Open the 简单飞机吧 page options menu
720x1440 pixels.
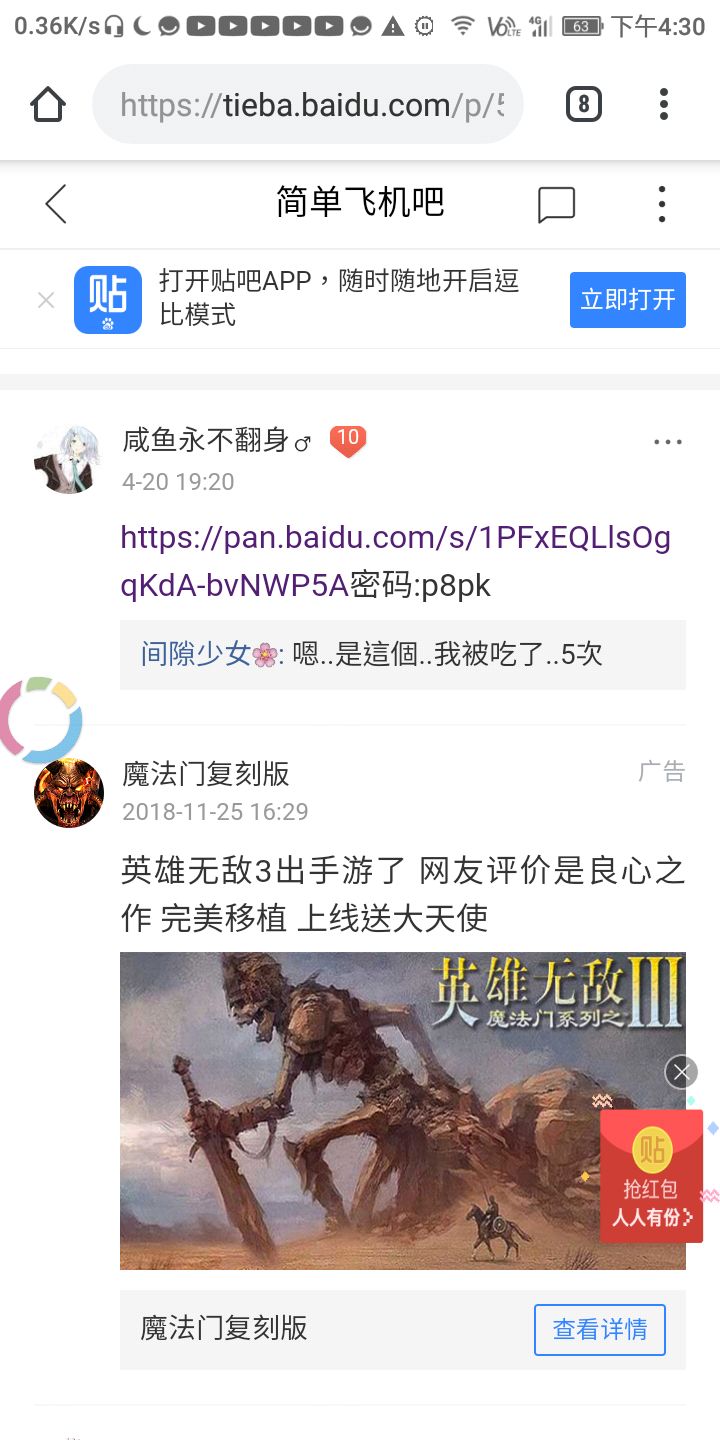[661, 204]
